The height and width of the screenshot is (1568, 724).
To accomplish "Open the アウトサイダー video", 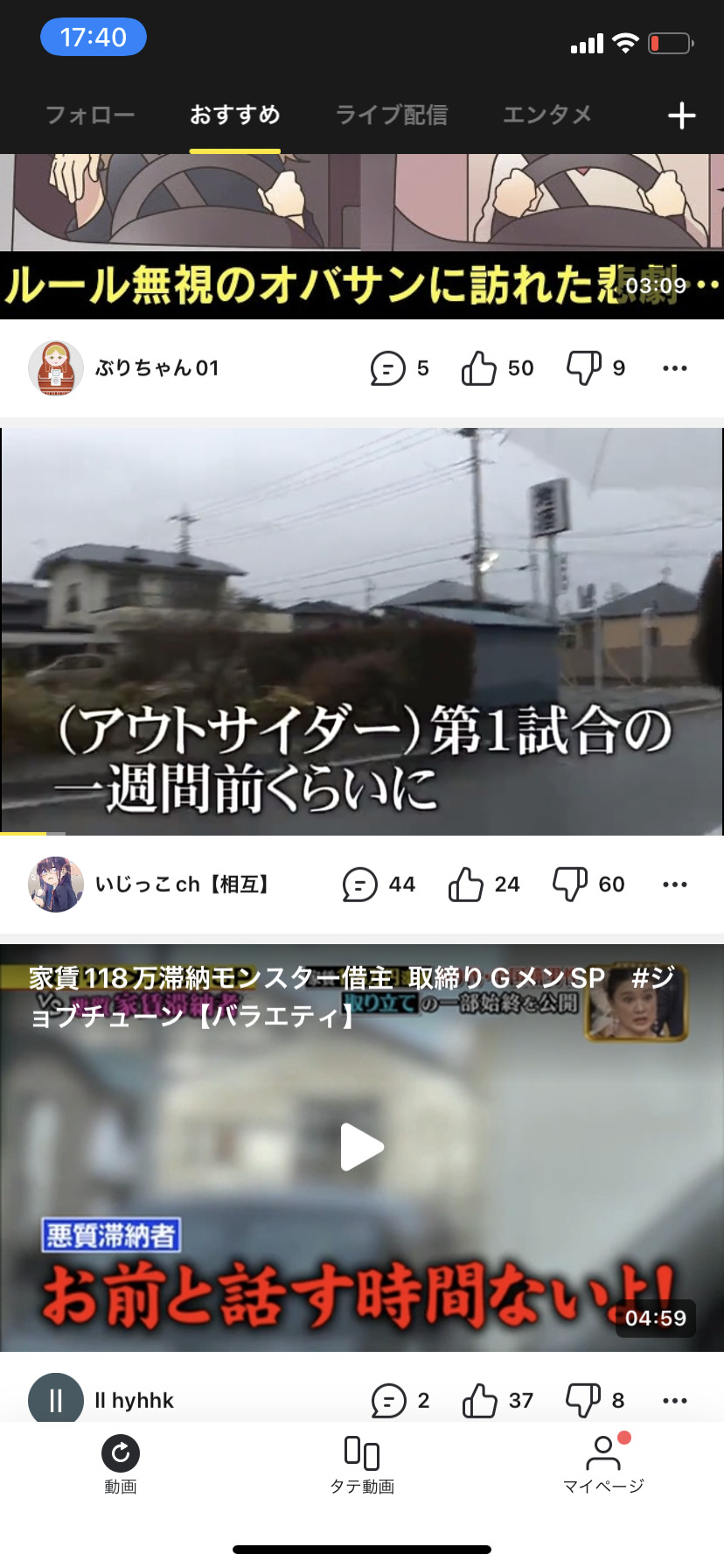I will [x=362, y=630].
